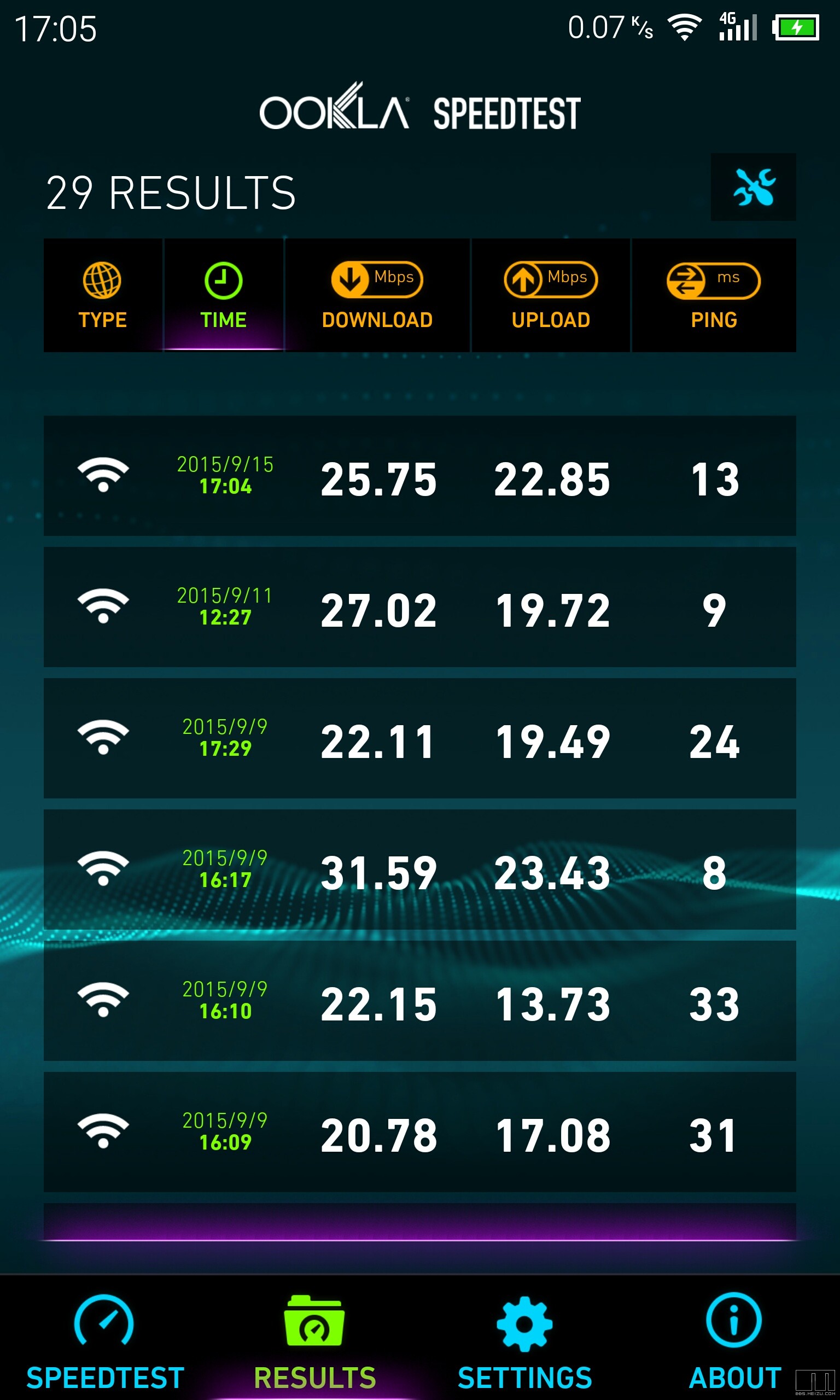Select the 2015/9/9 16:09 result row
The width and height of the screenshot is (840, 1400).
[x=419, y=1133]
